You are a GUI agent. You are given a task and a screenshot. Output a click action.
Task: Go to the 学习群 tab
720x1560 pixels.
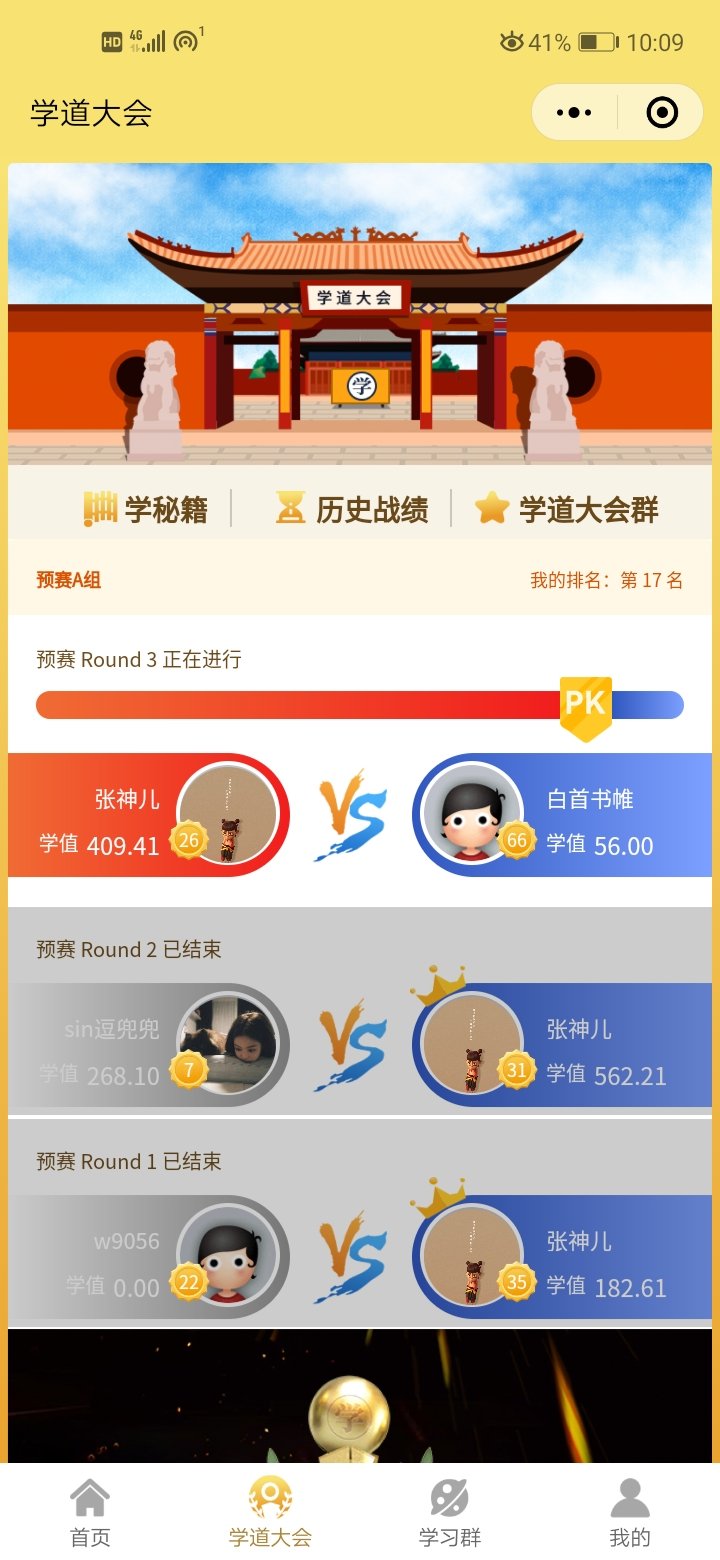pyautogui.click(x=450, y=1512)
